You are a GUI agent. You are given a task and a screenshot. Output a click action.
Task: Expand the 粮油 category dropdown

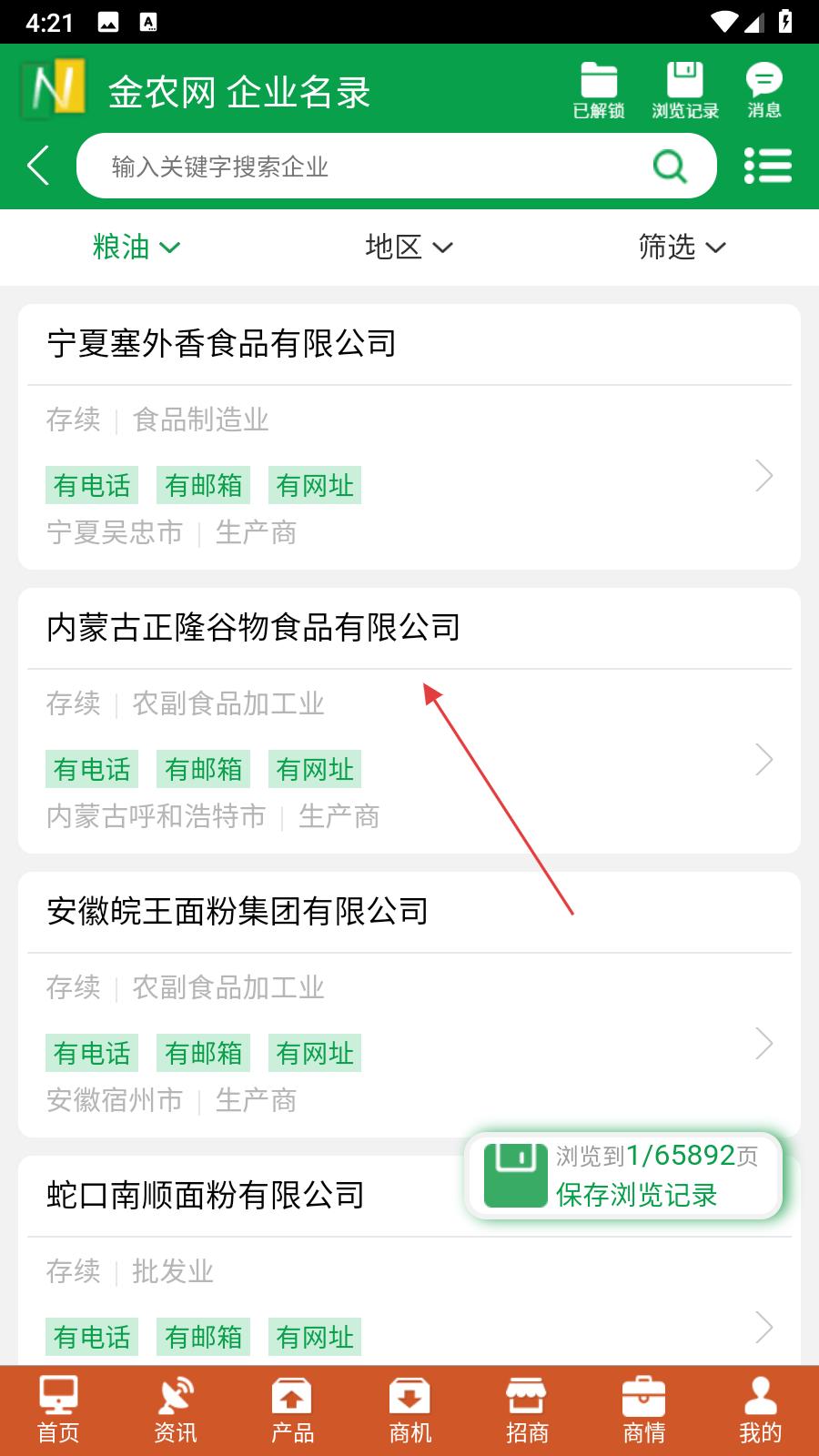tap(136, 247)
